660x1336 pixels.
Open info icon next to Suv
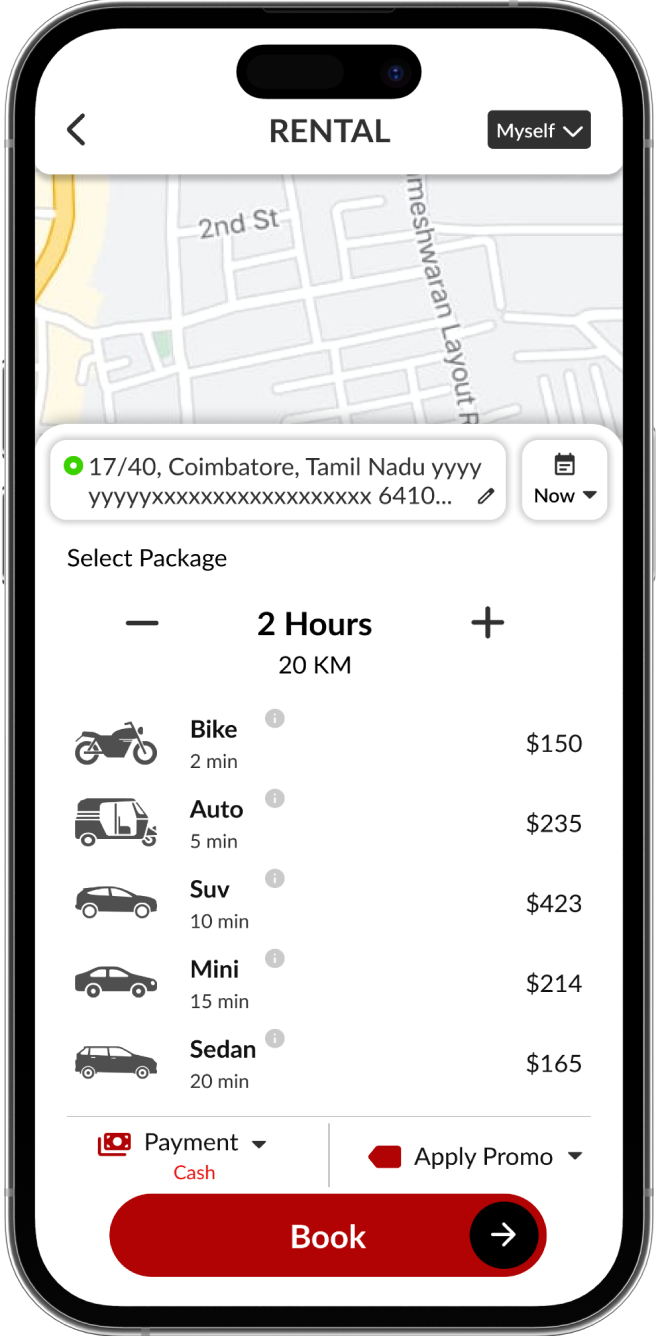coord(275,878)
